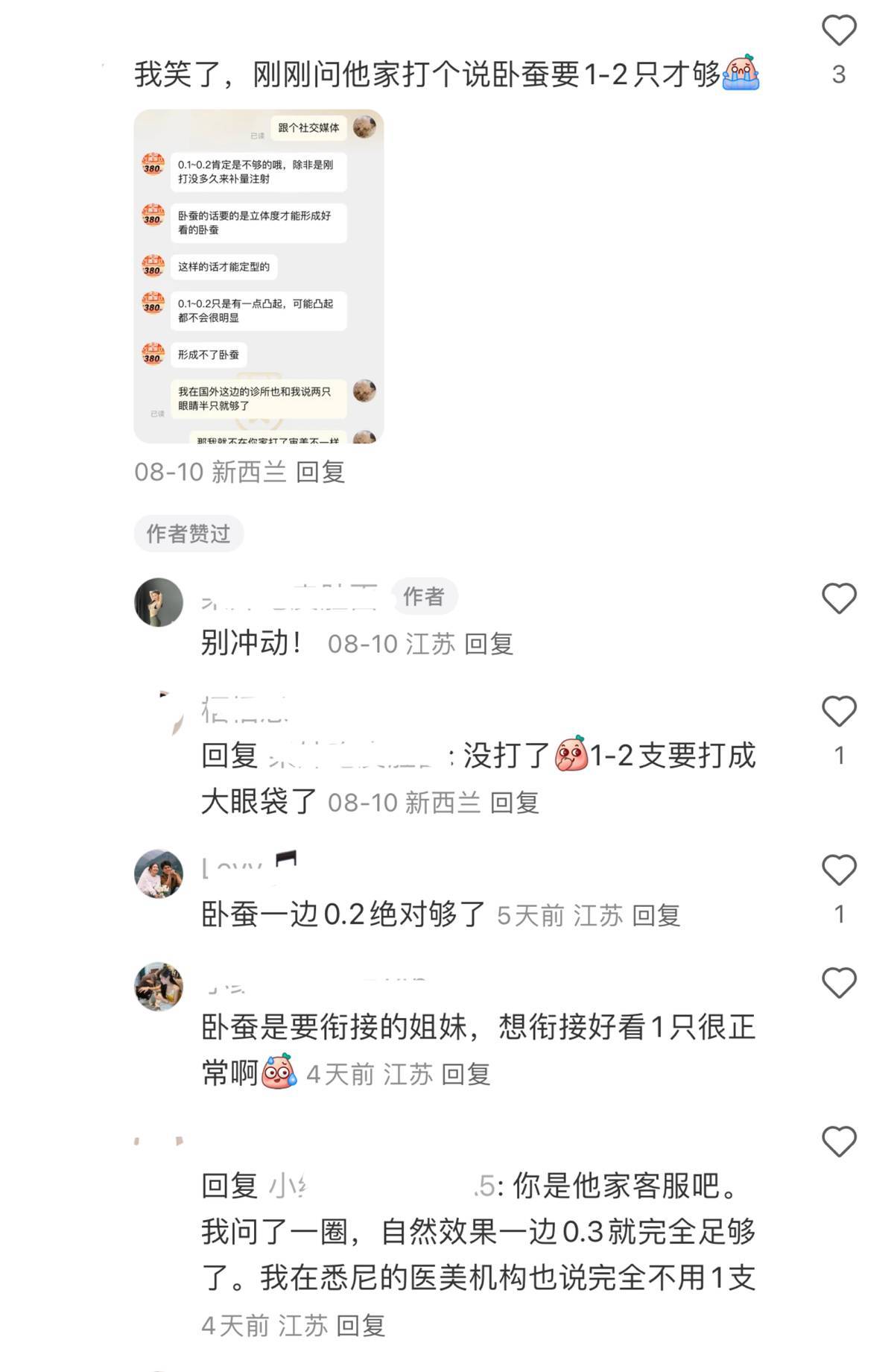View avatar of 卧蚕是要衔接的 commenter
Image resolution: width=894 pixels, height=1372 pixels.
tap(159, 987)
